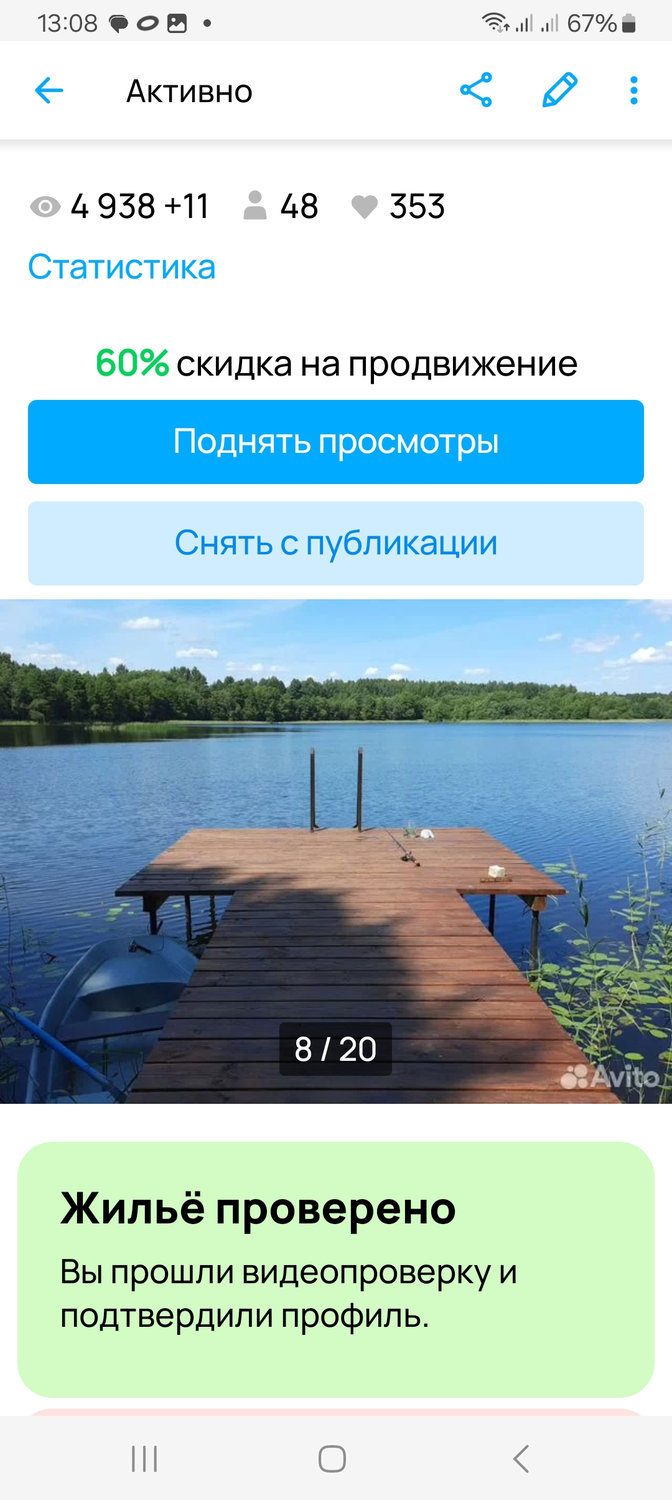Share this listing
Image resolution: width=672 pixels, height=1500 pixels.
[476, 91]
